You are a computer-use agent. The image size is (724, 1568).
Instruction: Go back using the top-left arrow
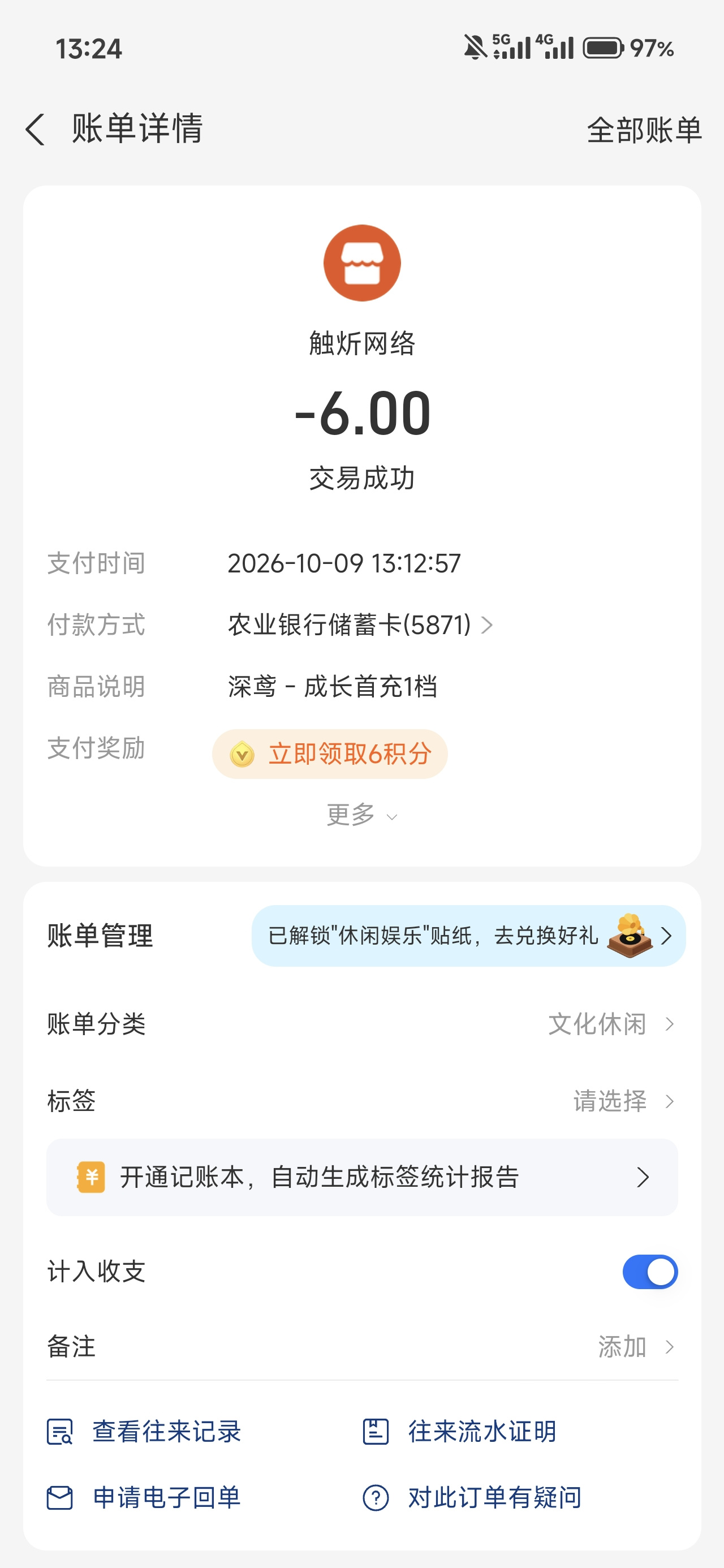pos(35,129)
